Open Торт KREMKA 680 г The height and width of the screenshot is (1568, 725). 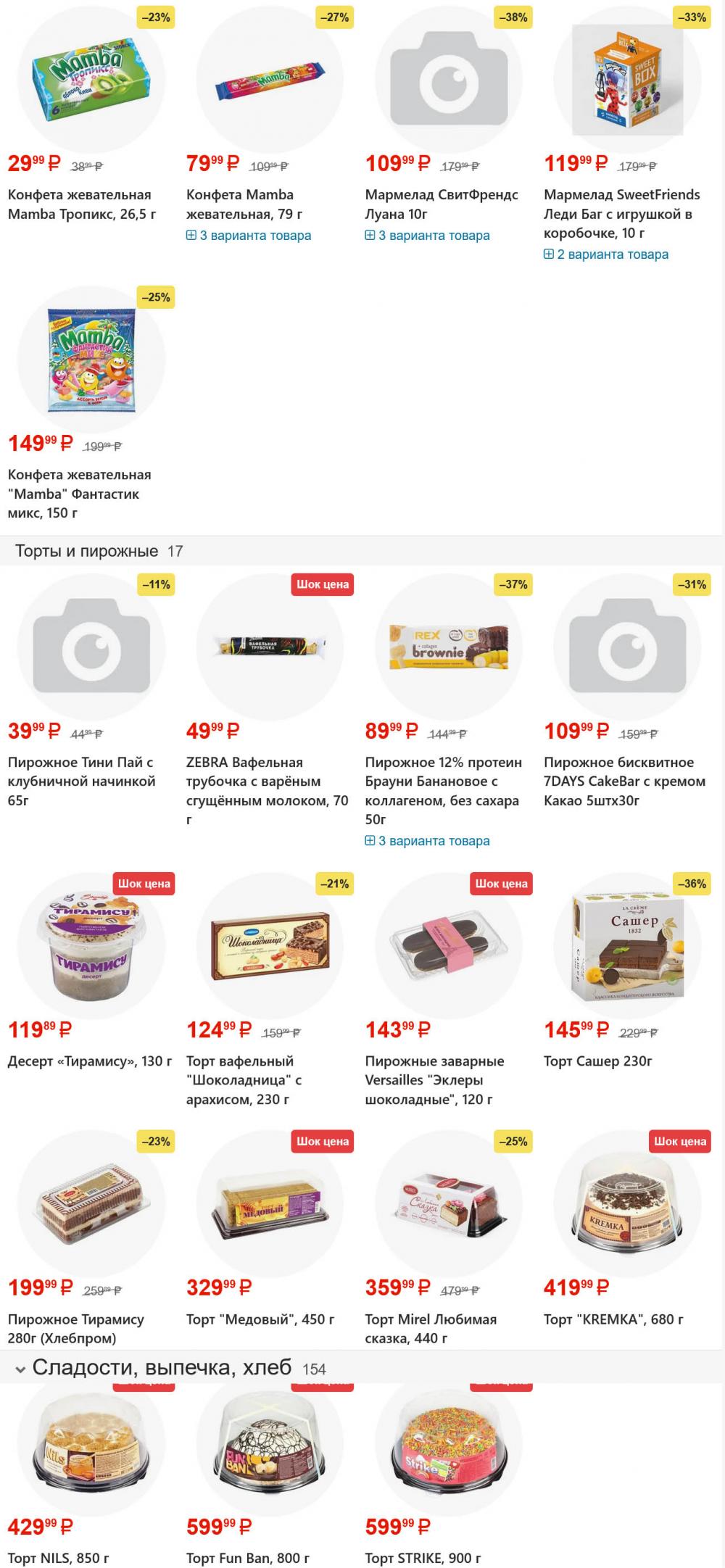tap(613, 1319)
